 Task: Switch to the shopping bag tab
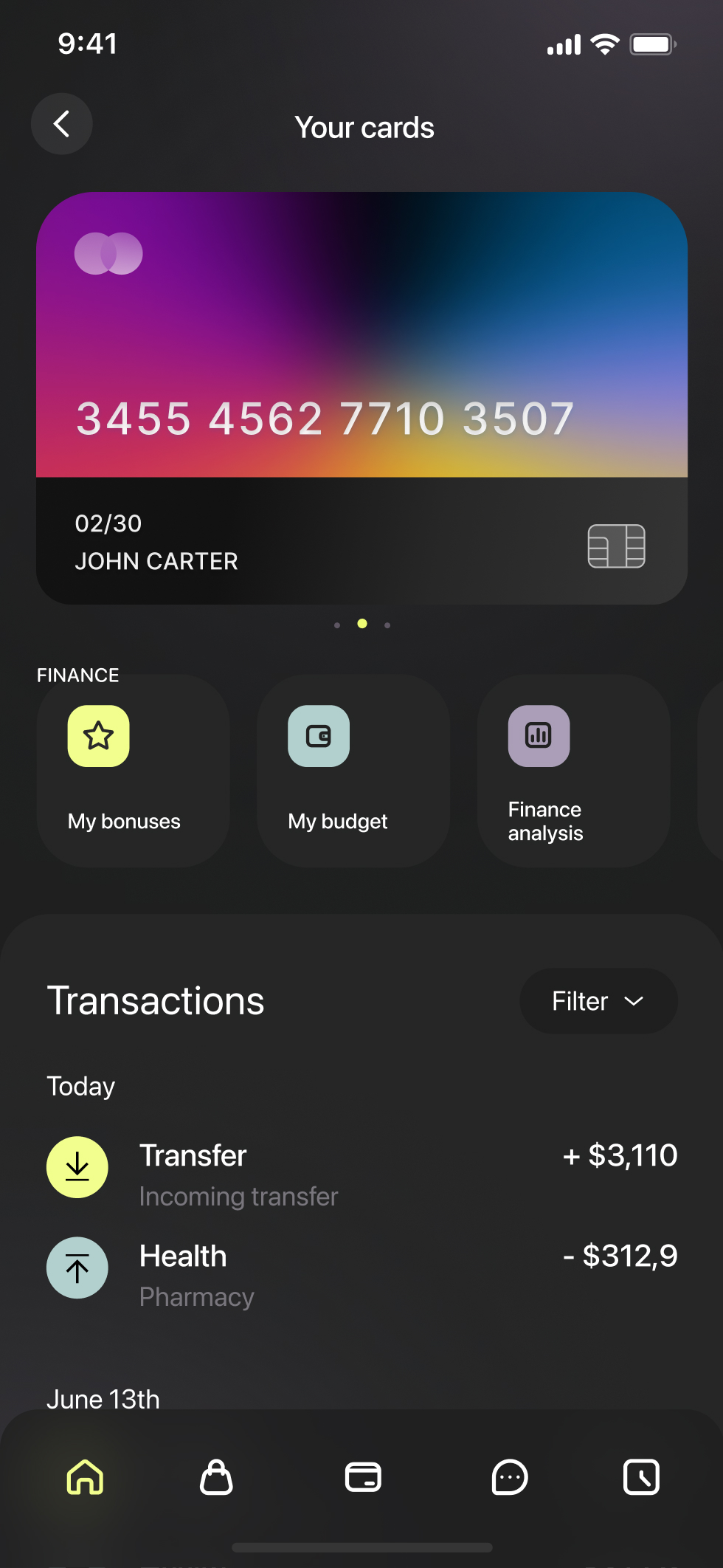click(x=216, y=1478)
